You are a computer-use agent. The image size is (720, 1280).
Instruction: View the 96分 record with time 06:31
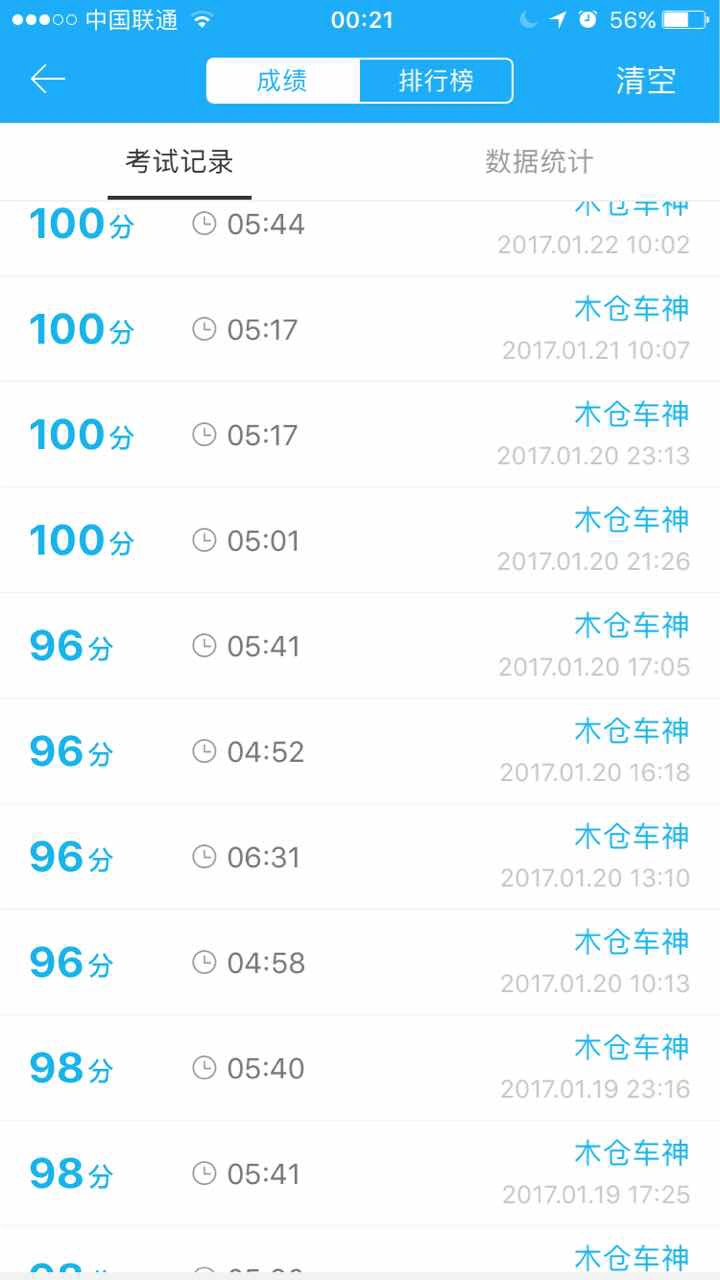click(x=360, y=856)
